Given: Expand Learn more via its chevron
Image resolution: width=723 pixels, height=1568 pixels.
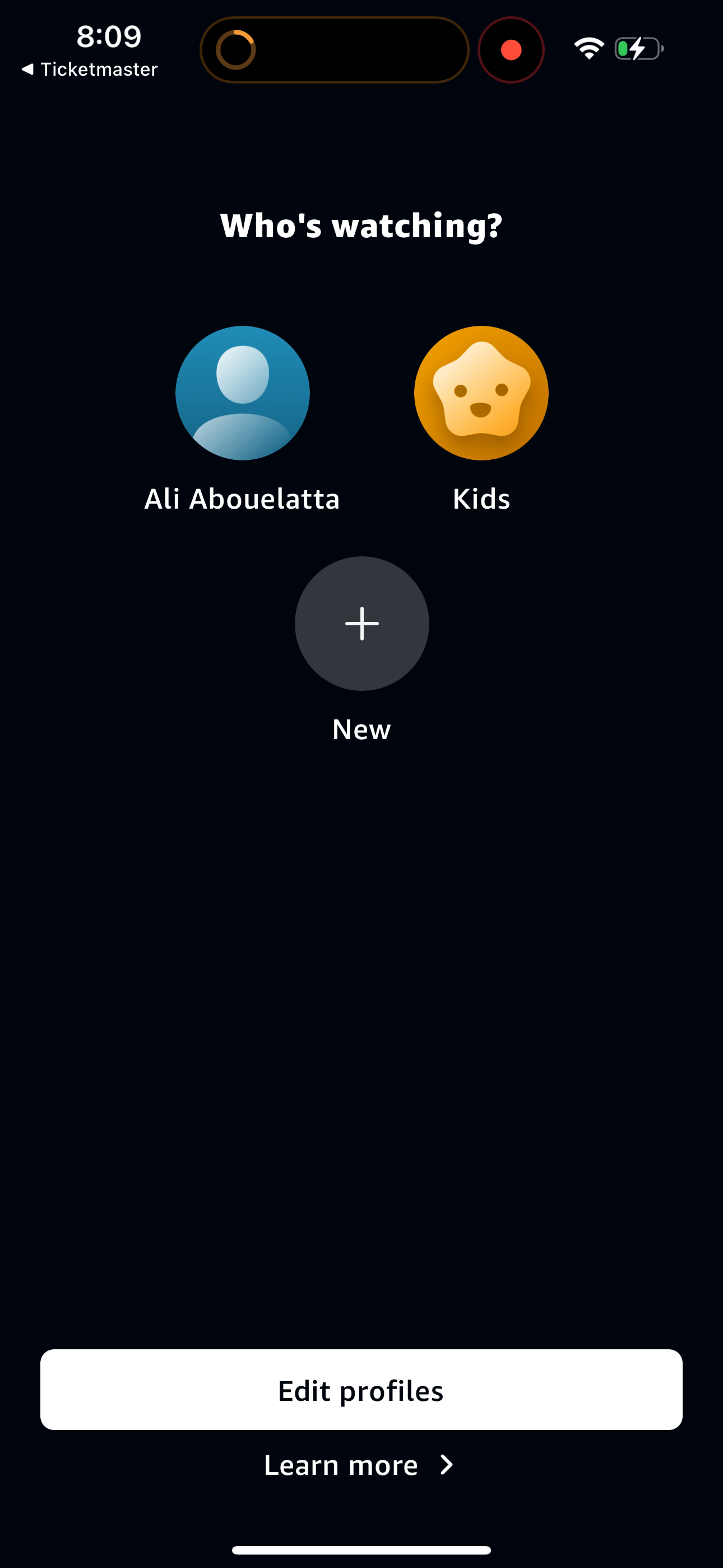Looking at the screenshot, I should [447, 1465].
